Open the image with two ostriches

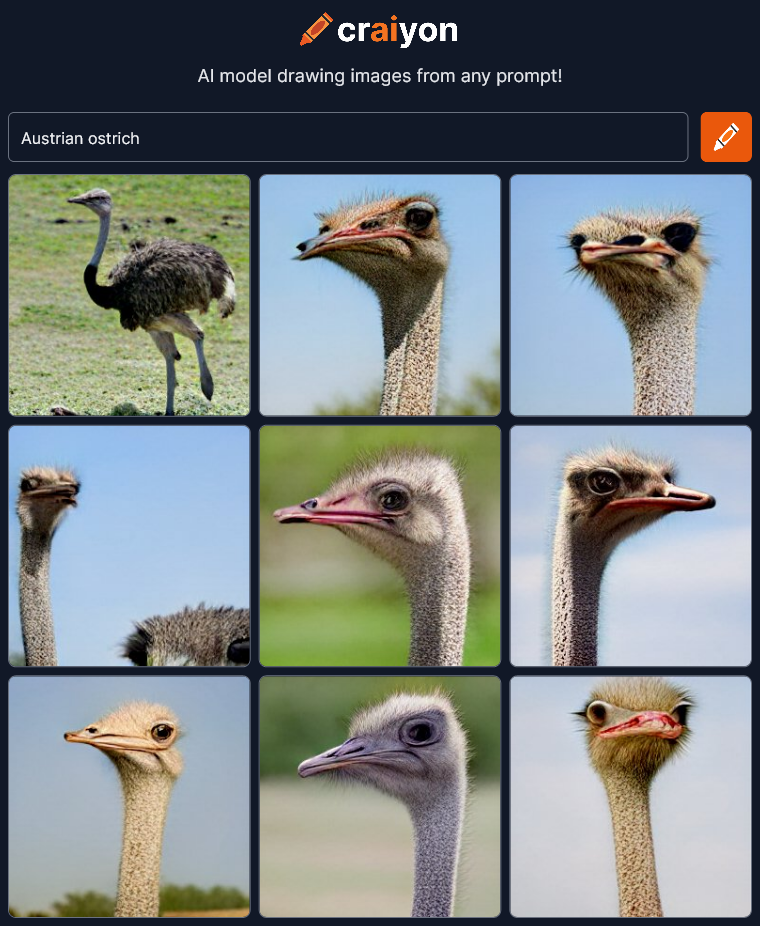[129, 546]
